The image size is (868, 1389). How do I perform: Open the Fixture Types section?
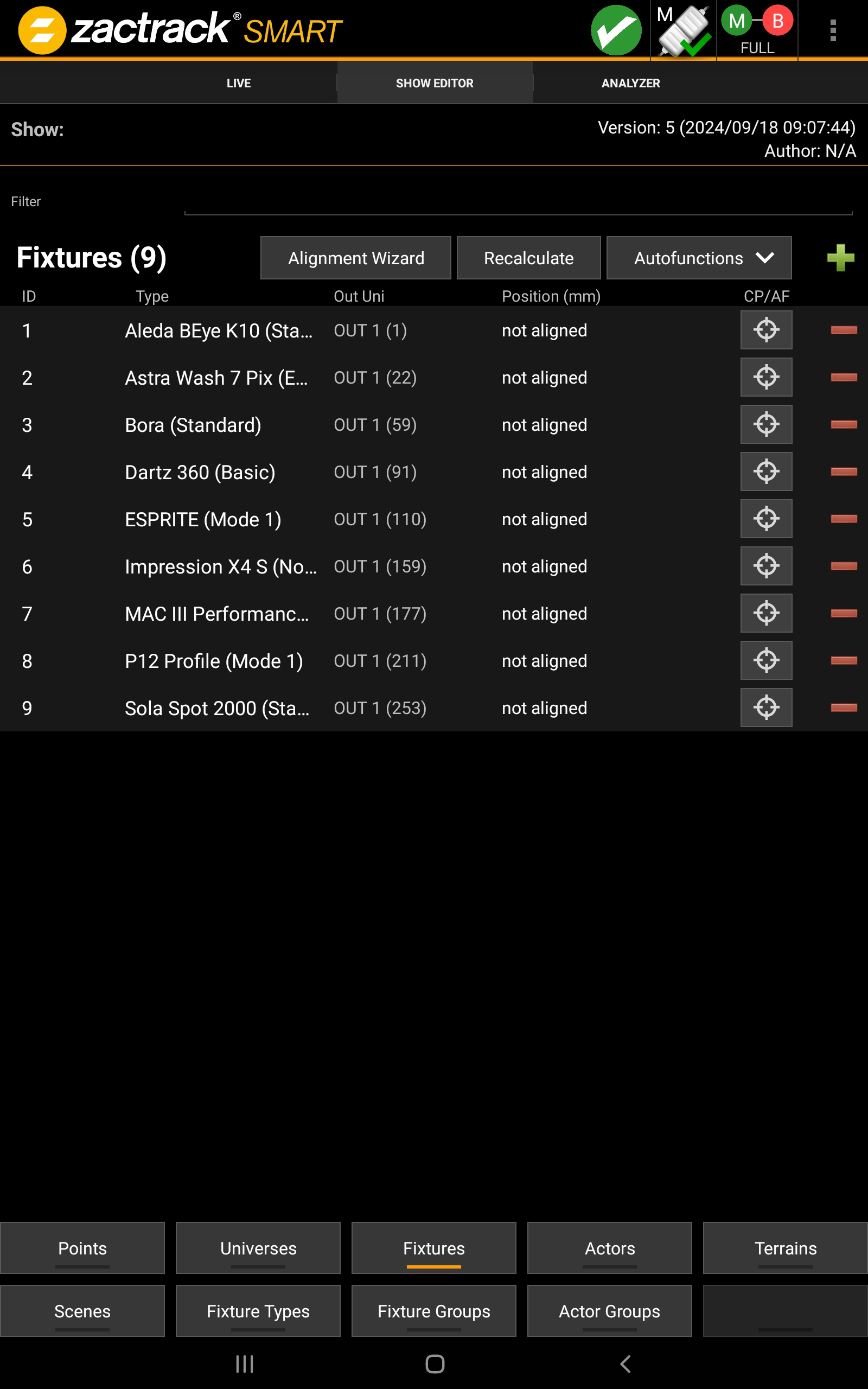(258, 1311)
